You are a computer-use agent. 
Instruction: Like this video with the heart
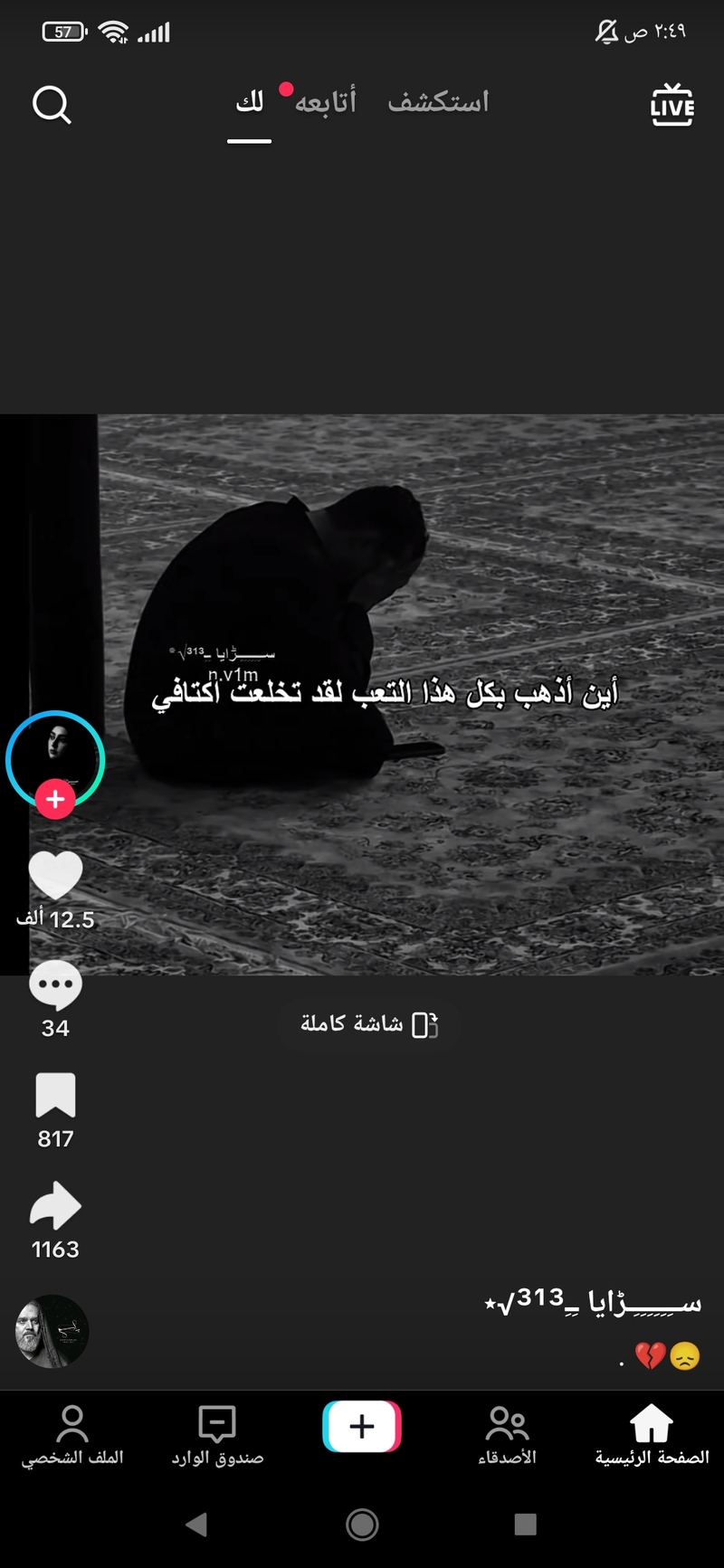click(55, 876)
